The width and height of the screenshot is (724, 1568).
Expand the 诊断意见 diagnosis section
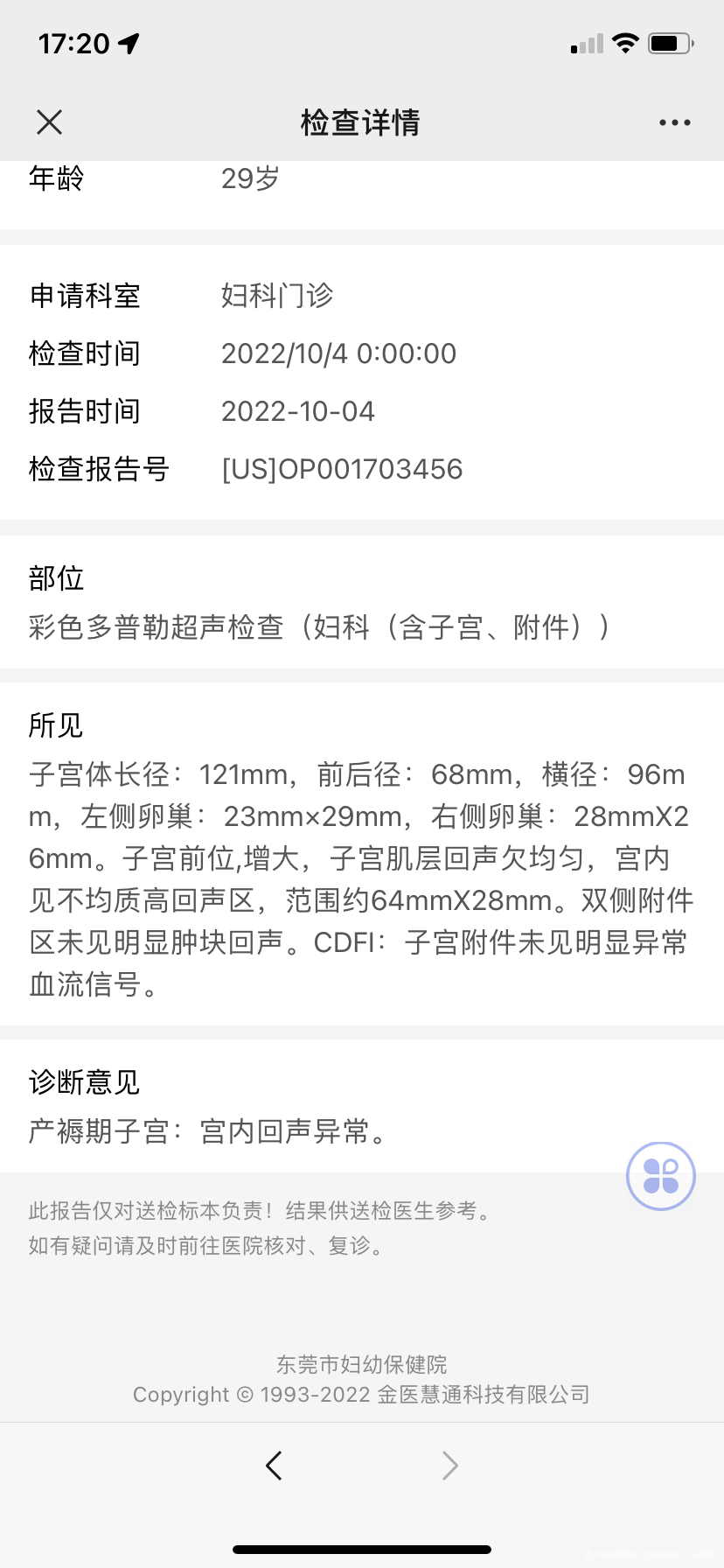[83, 1082]
